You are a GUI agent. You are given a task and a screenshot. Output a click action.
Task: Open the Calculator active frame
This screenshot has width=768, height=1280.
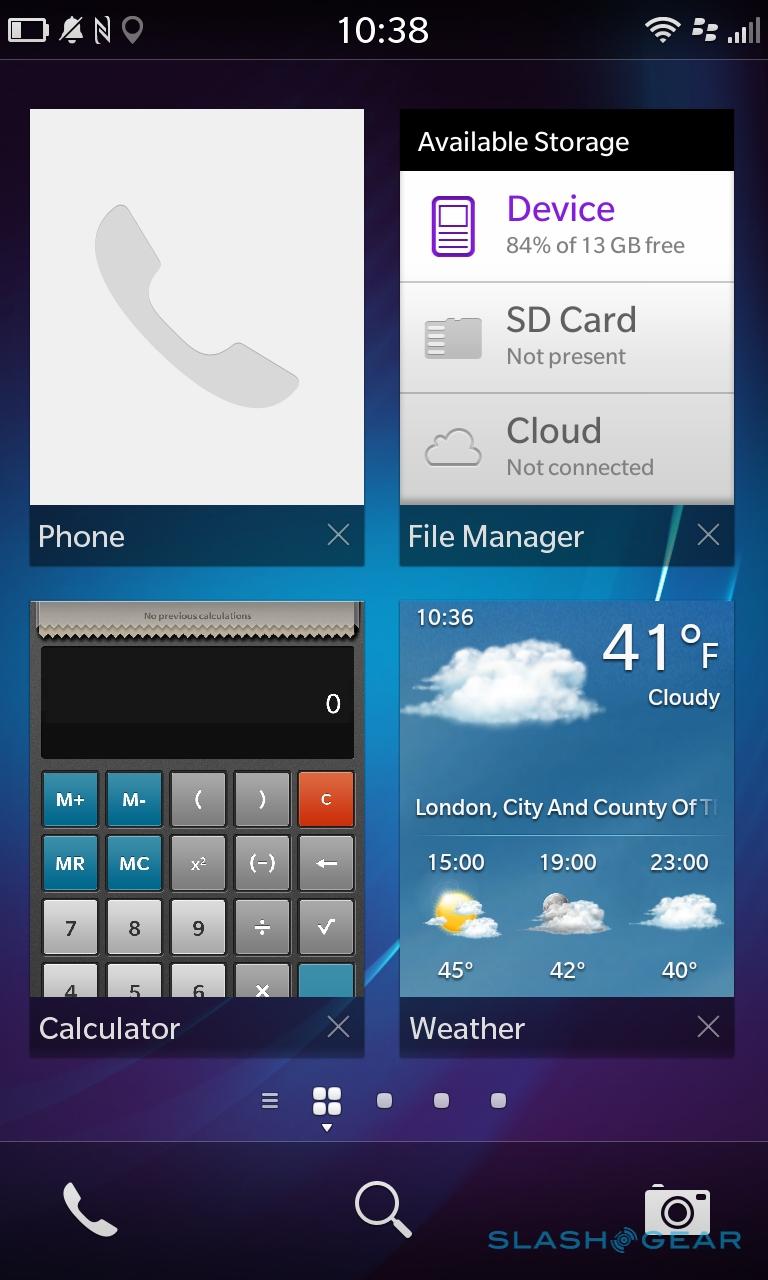click(196, 800)
